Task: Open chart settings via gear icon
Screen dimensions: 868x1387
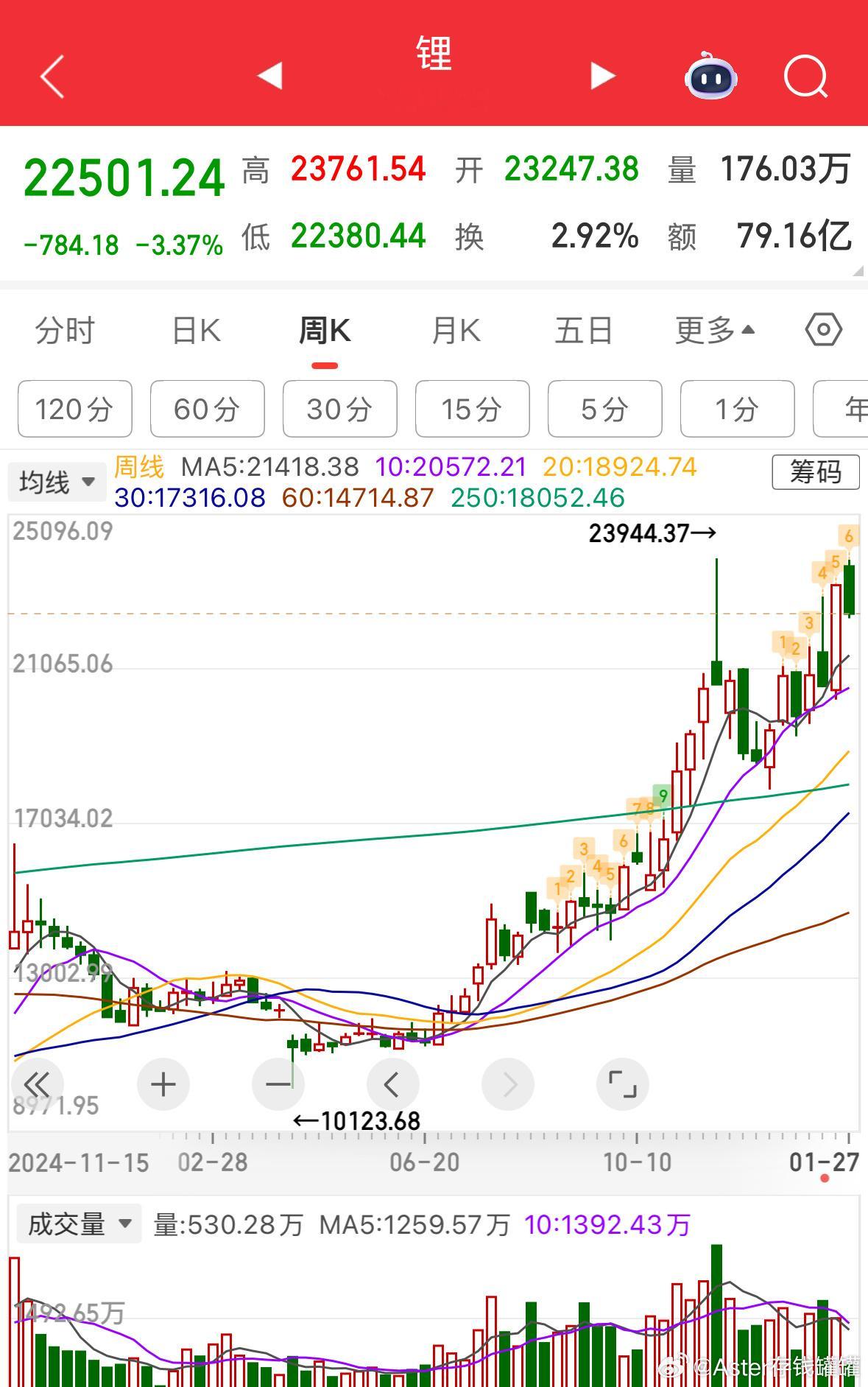Action: [x=824, y=330]
